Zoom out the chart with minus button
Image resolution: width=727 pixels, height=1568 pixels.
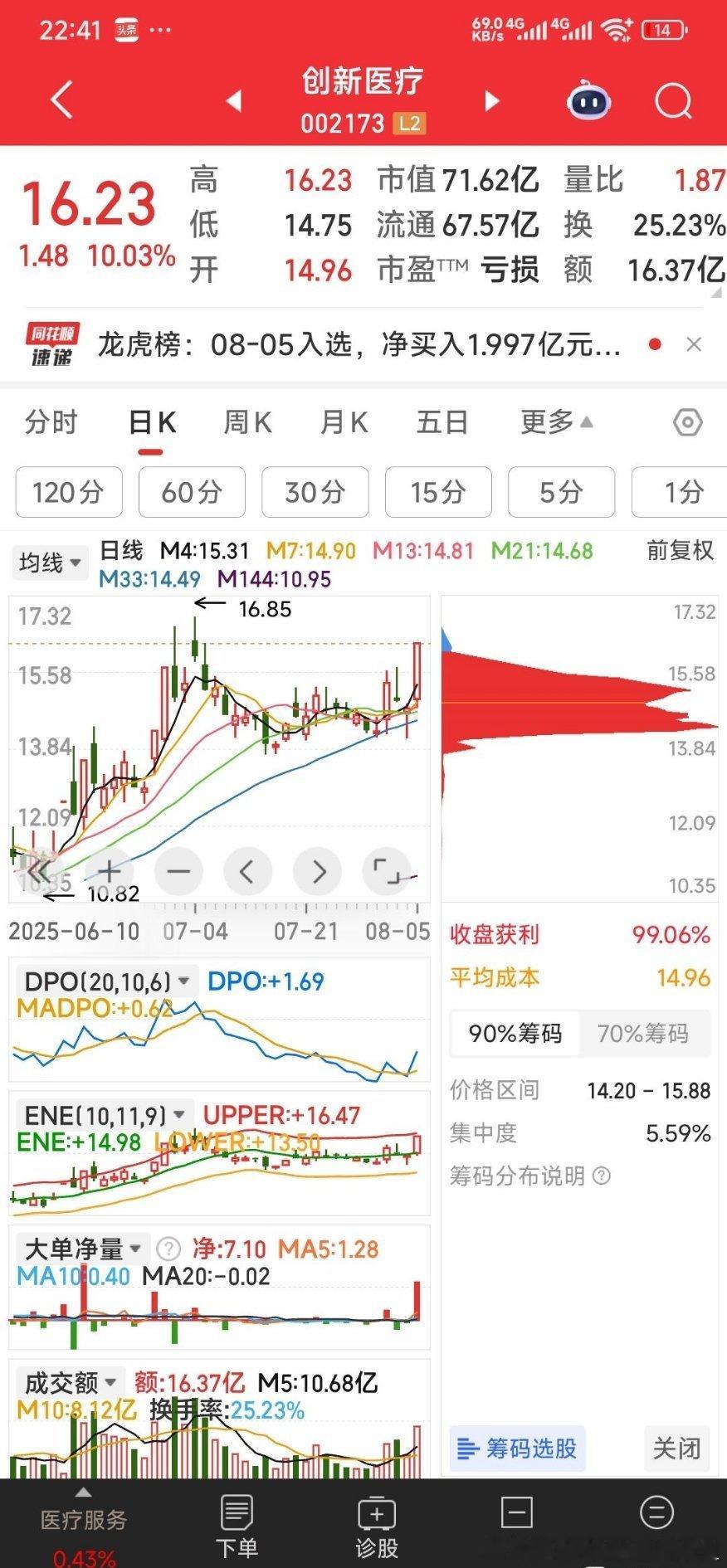(x=178, y=871)
